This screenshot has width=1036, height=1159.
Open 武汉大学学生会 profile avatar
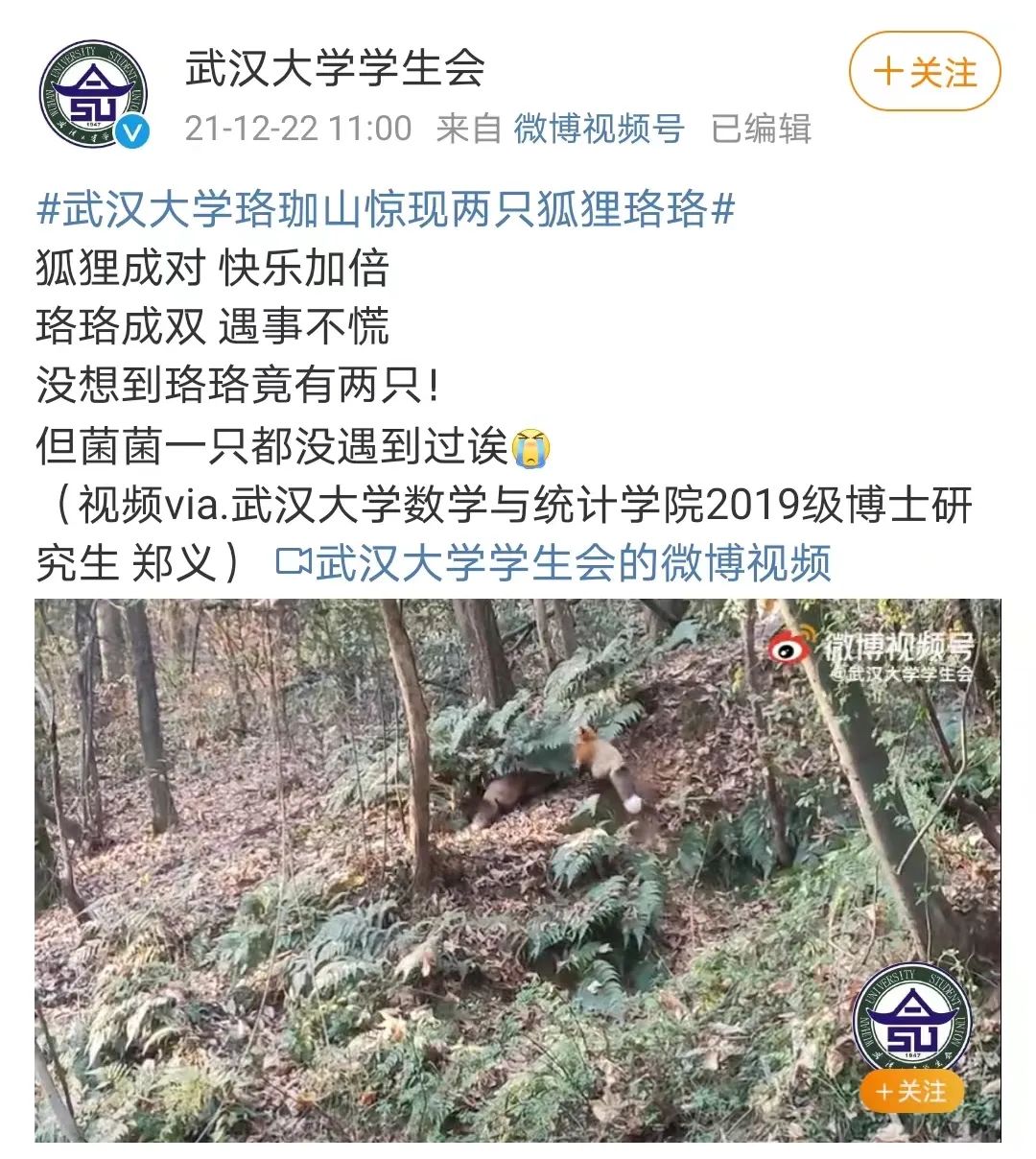pyautogui.click(x=93, y=94)
